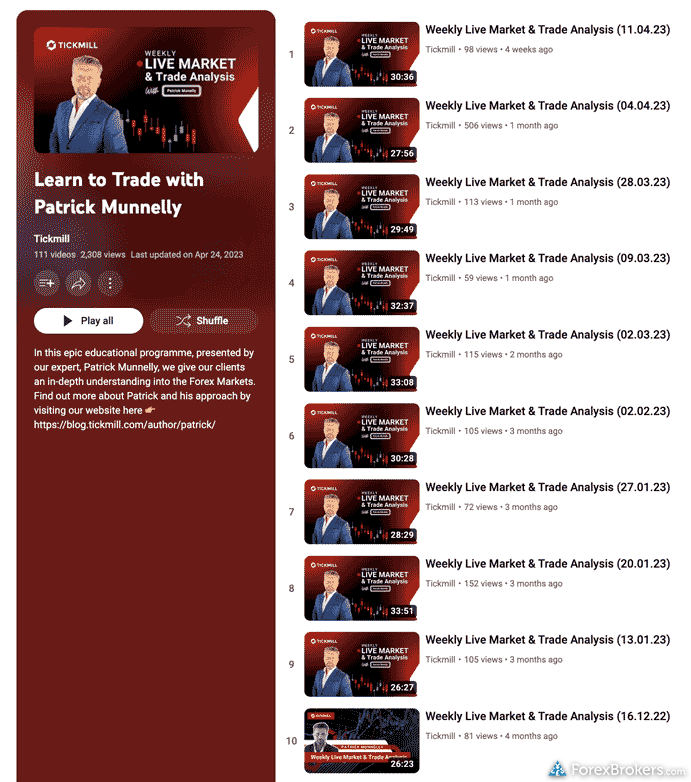691x782 pixels.
Task: Open the Tickmill channel under playlist title
Action: pyautogui.click(x=52, y=239)
